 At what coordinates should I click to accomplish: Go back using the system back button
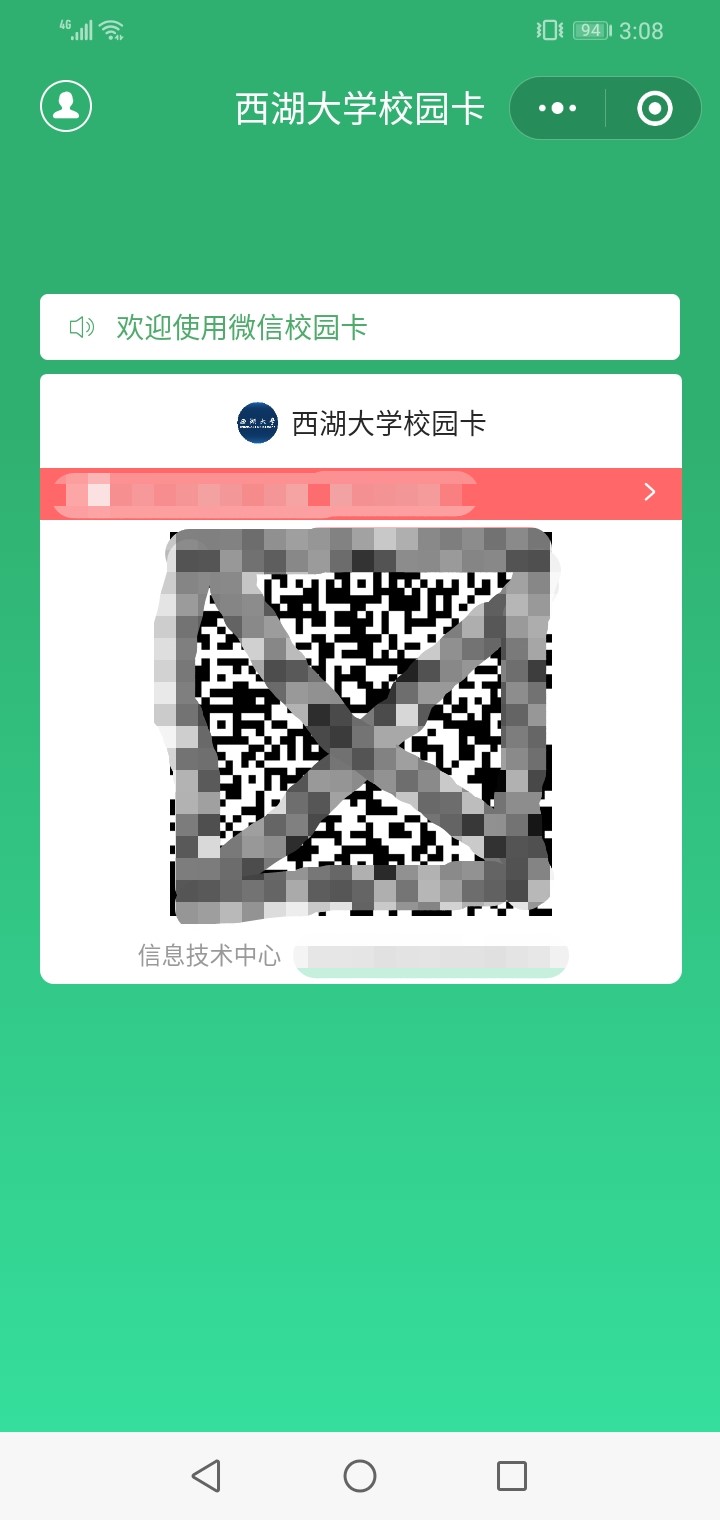point(206,1475)
